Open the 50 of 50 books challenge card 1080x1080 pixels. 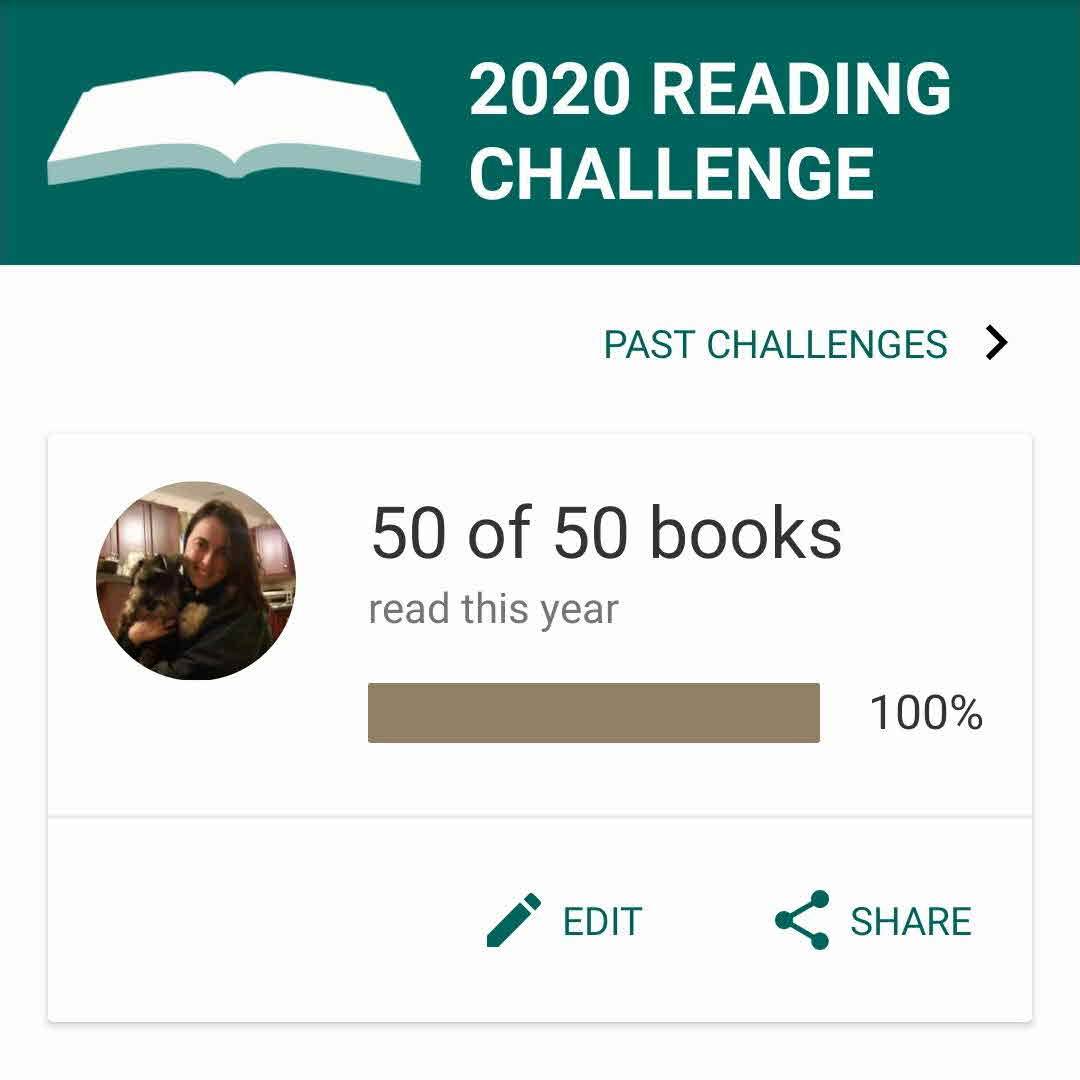pos(605,535)
